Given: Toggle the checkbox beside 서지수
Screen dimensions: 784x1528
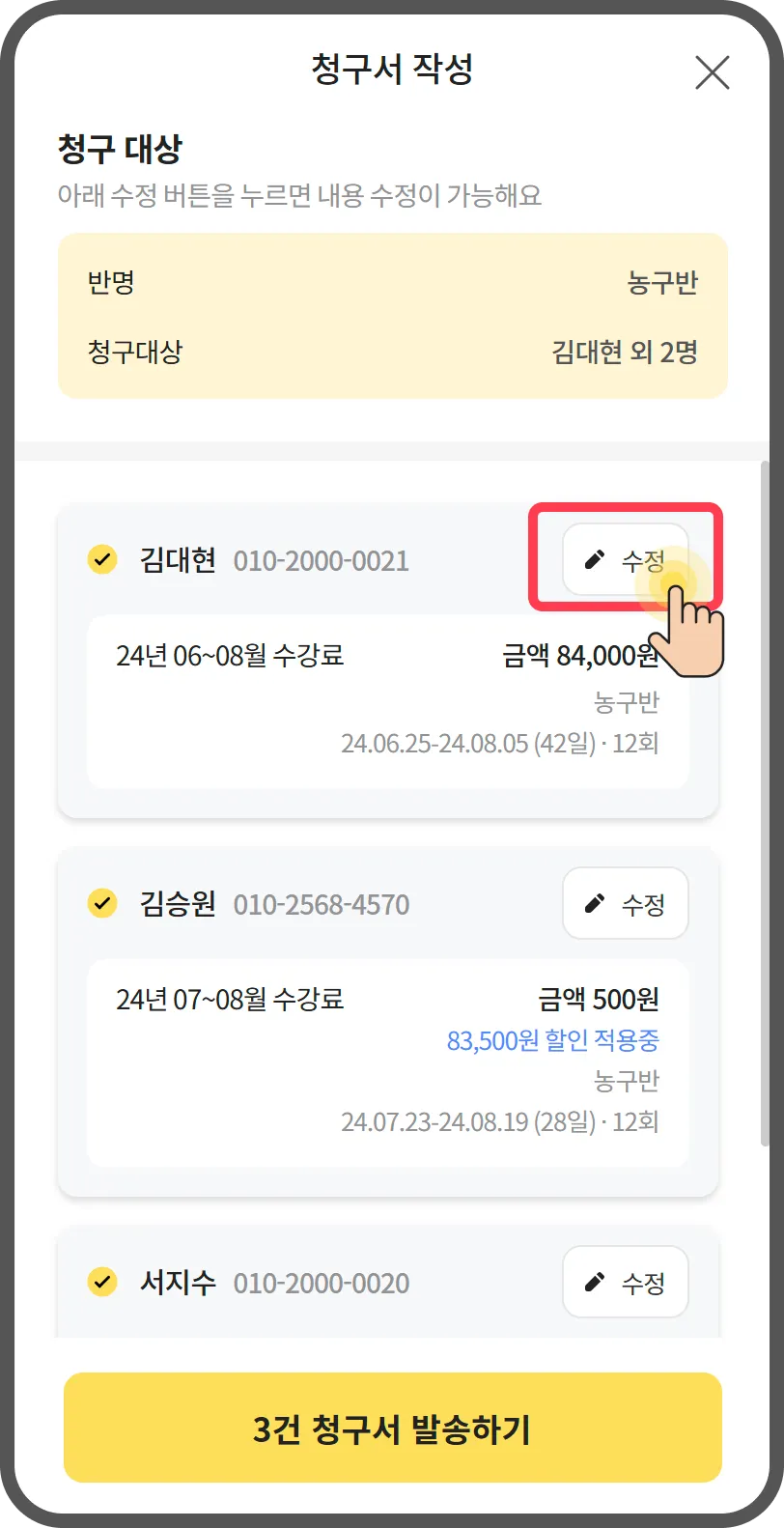Looking at the screenshot, I should (x=102, y=1282).
